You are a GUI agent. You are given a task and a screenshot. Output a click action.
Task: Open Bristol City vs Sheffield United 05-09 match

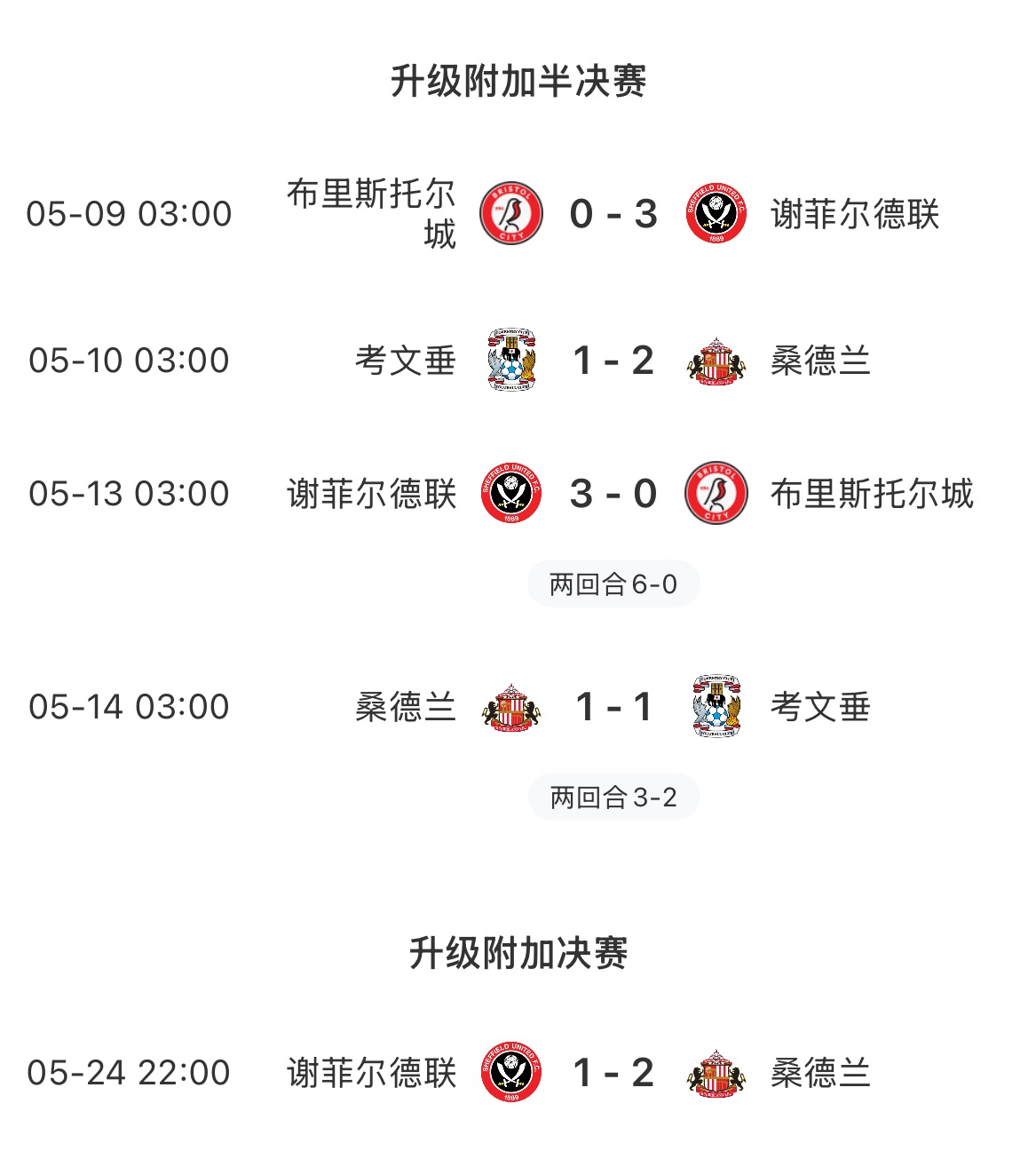(x=613, y=214)
